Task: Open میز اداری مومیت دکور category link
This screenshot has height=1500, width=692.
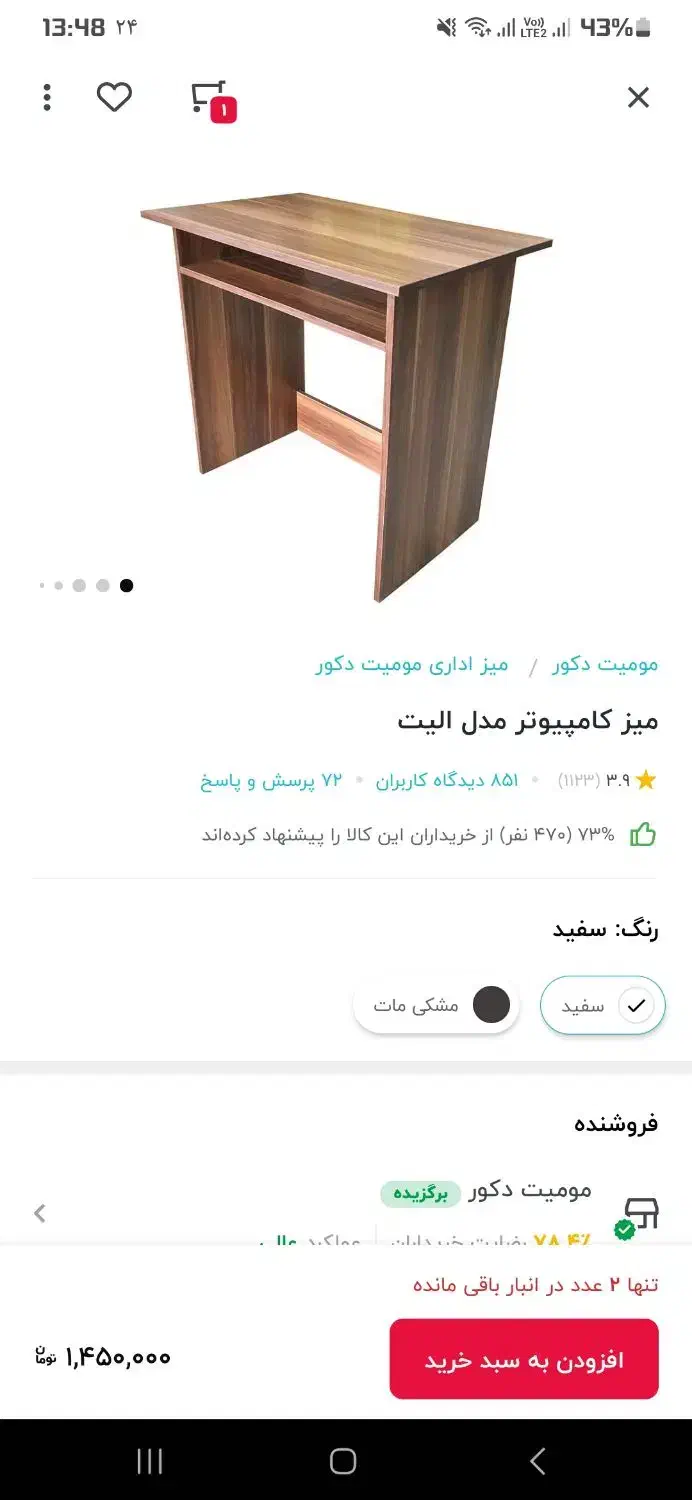Action: (412, 664)
